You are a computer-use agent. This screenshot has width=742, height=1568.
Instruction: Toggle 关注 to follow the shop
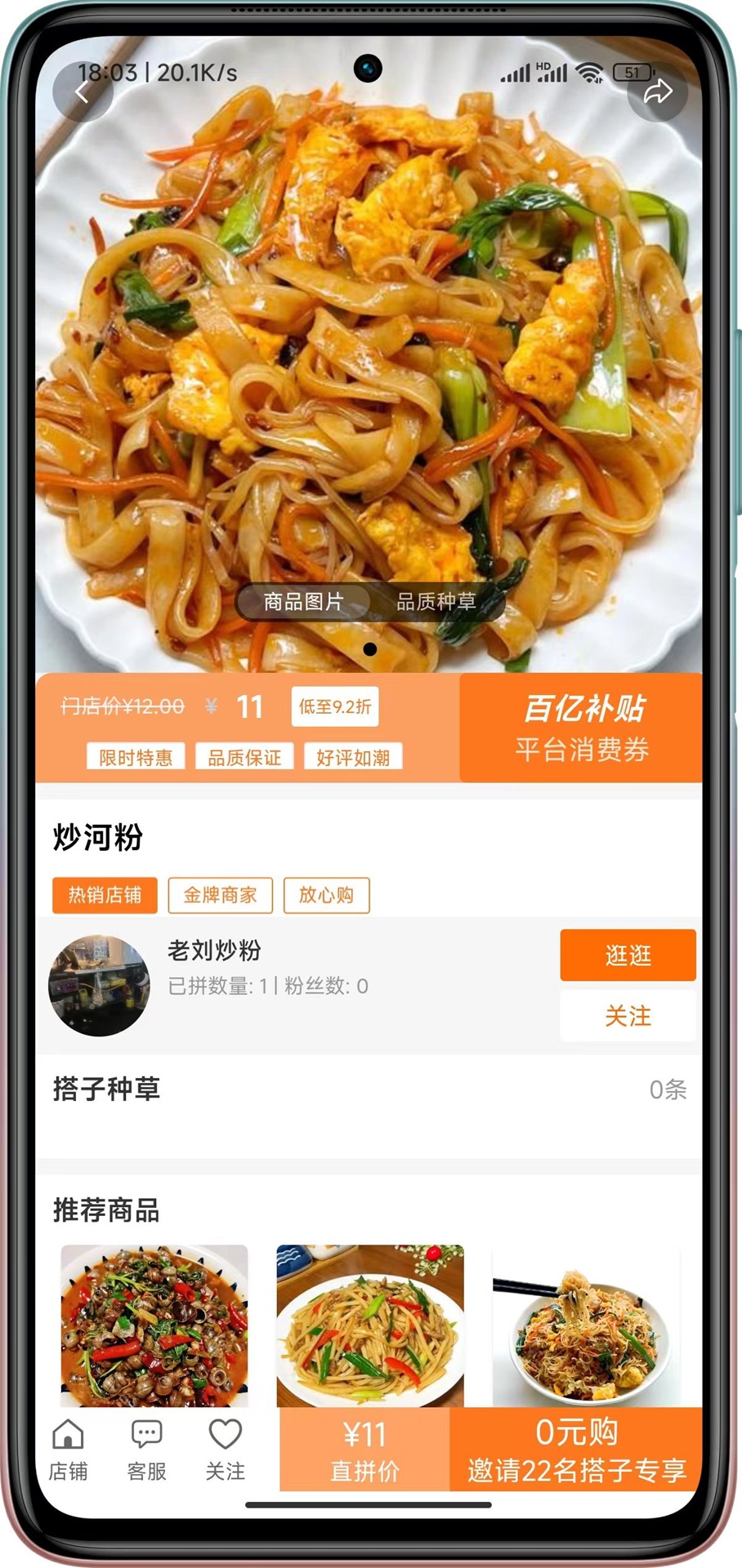[628, 1017]
